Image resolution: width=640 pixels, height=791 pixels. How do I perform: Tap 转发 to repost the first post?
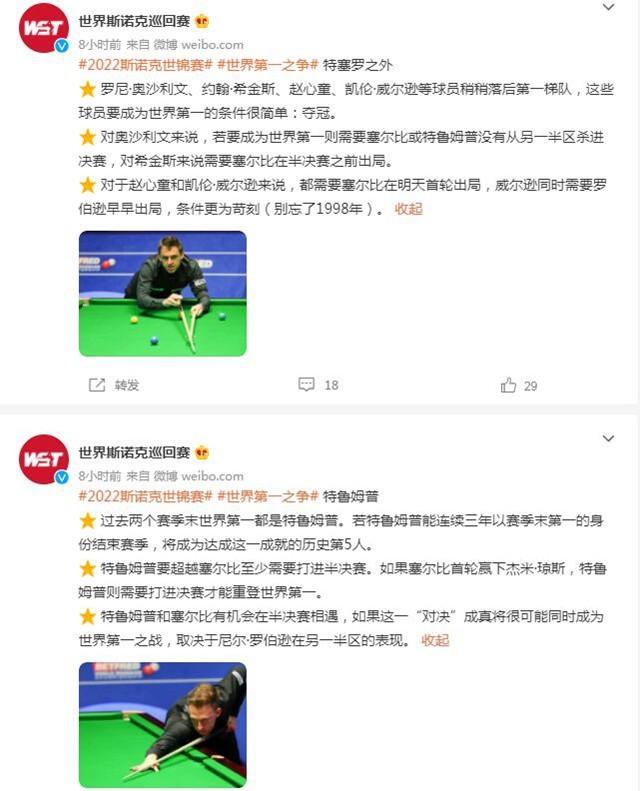pos(114,385)
